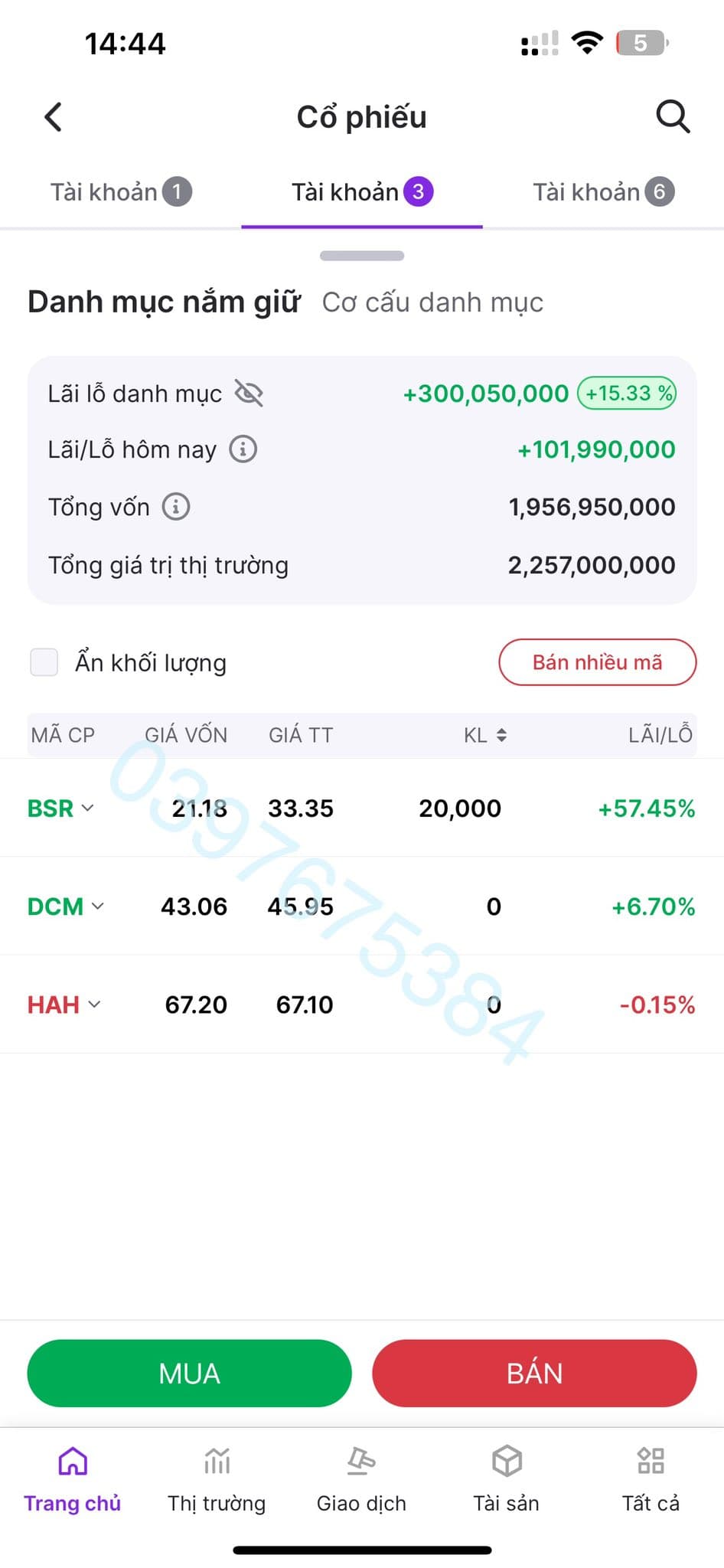Show info for Lãi/Lỗ hôm nay
This screenshot has width=724, height=1568.
coord(243,449)
